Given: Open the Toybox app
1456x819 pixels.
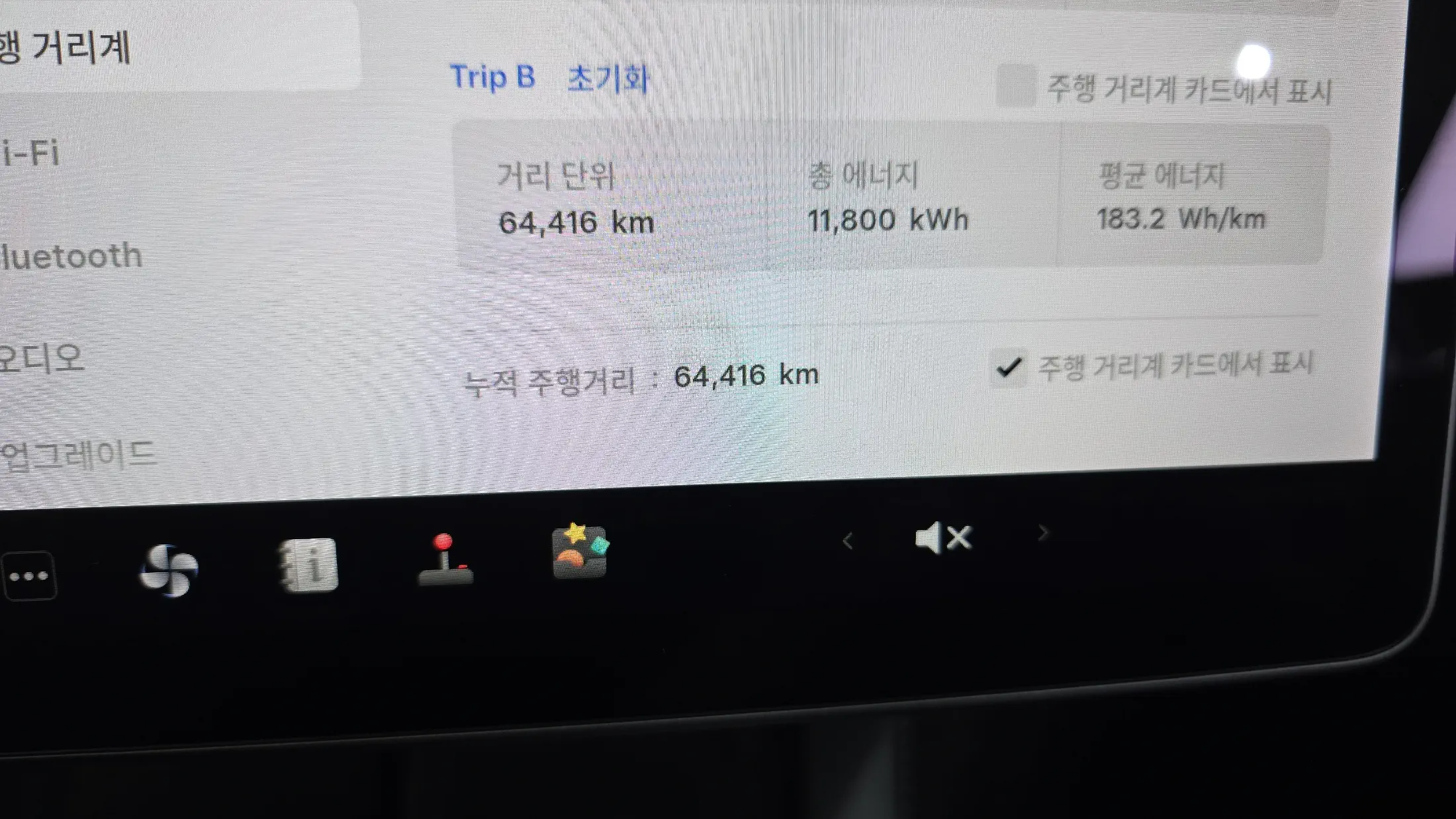Looking at the screenshot, I should (x=580, y=552).
